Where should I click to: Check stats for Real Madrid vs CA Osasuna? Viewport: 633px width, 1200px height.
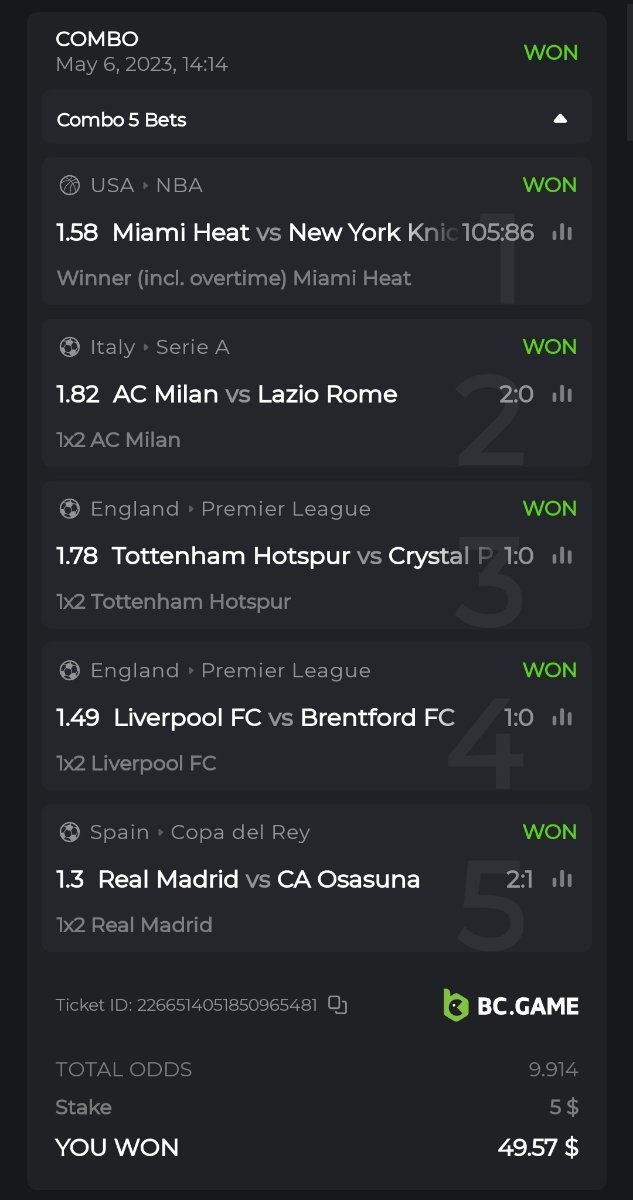(x=562, y=880)
